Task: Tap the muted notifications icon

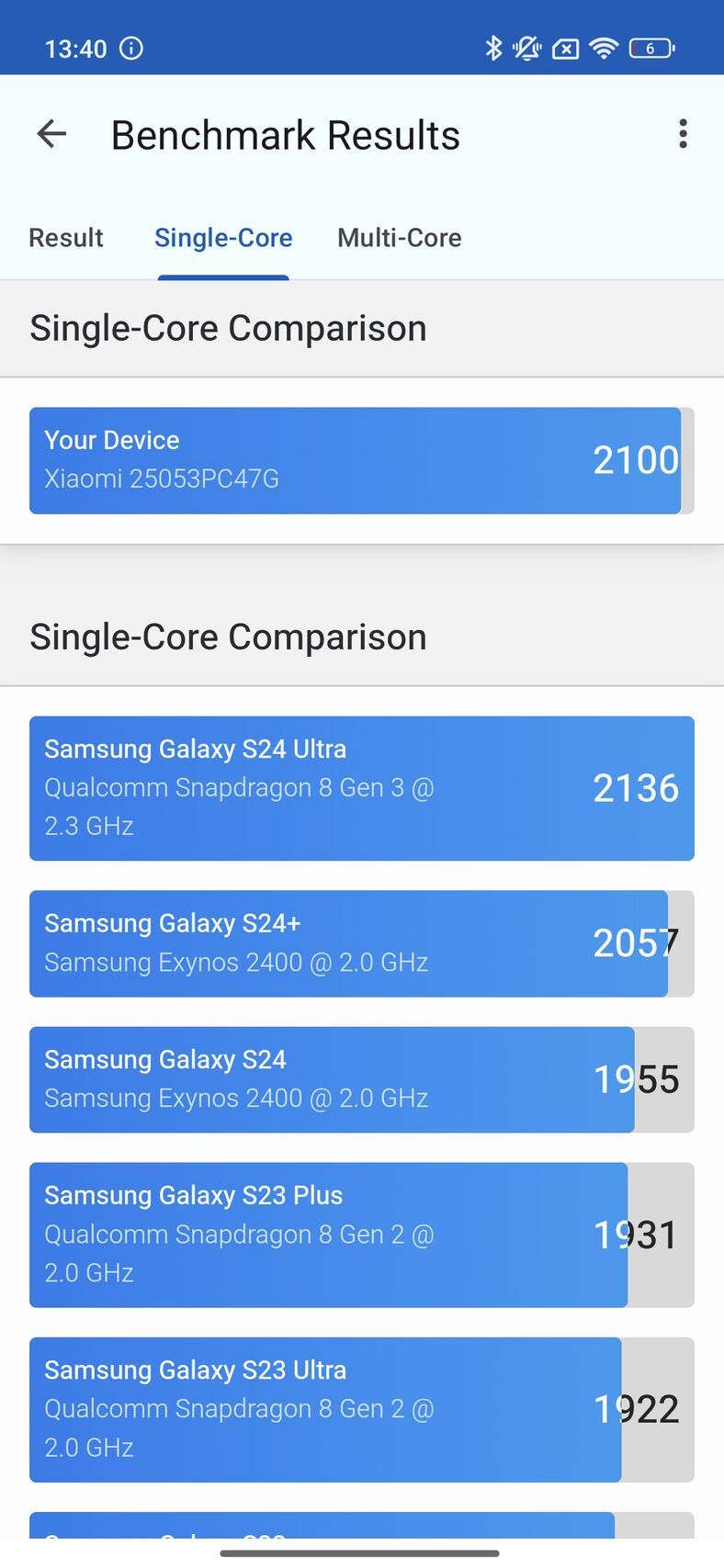Action: pos(526,48)
